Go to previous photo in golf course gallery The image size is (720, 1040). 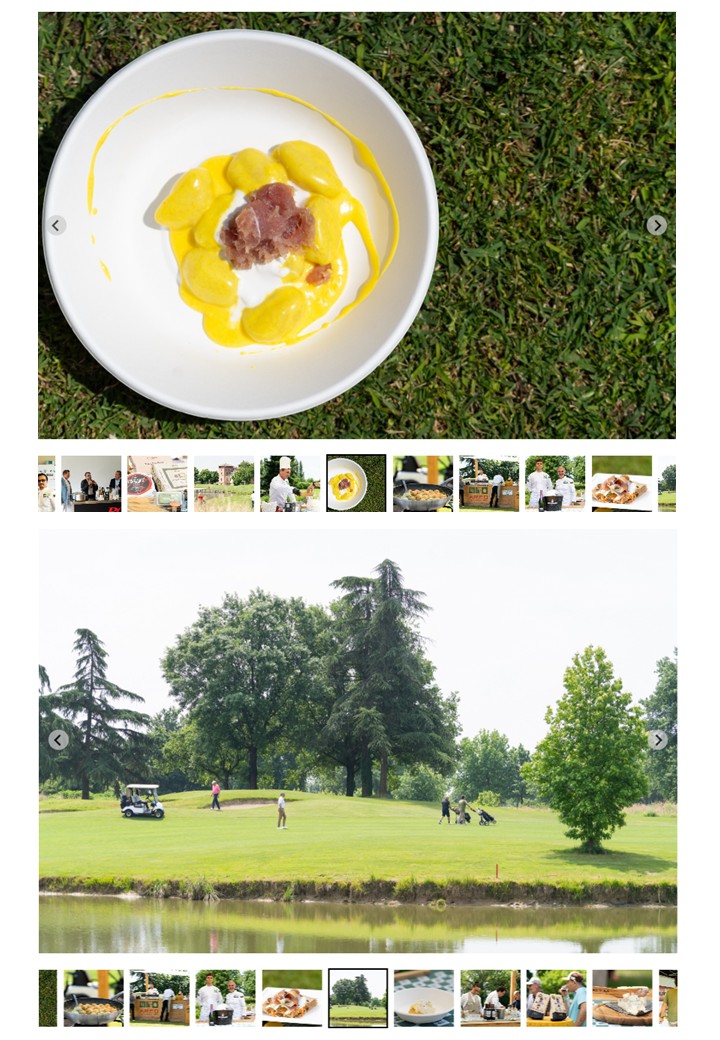point(58,740)
